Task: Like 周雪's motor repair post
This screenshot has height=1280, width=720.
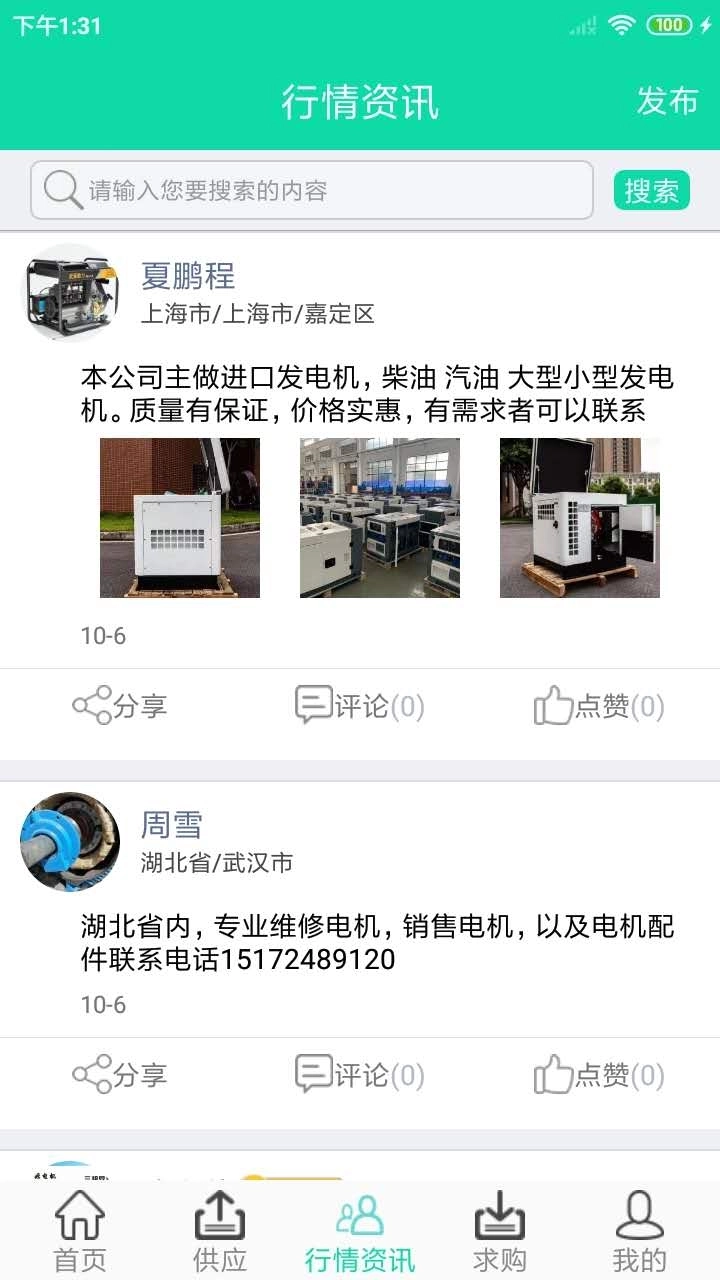Action: click(599, 1075)
